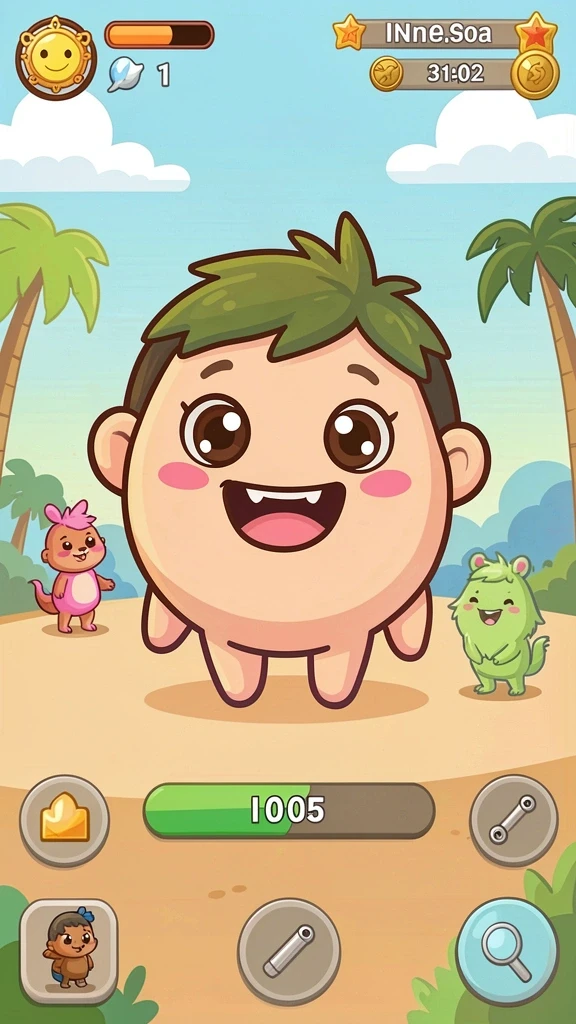Open the golden envelope mailbox button
Viewport: 576px width, 1024px height.
click(64, 820)
